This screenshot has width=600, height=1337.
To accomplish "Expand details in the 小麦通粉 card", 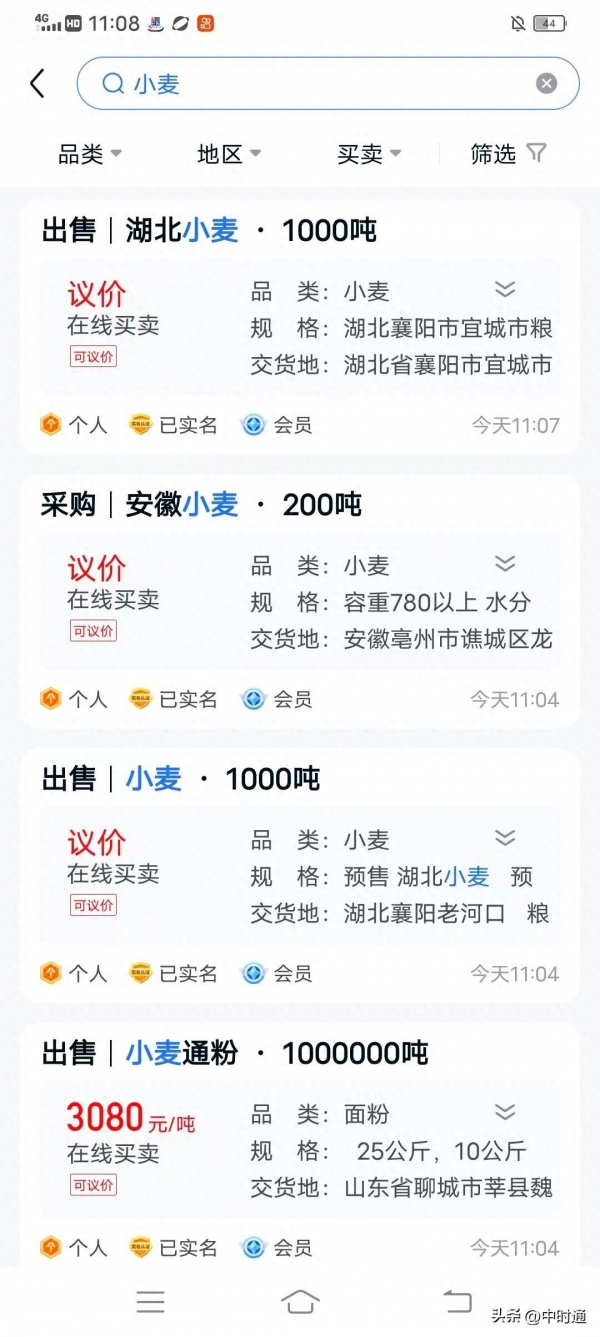I will click(505, 1112).
